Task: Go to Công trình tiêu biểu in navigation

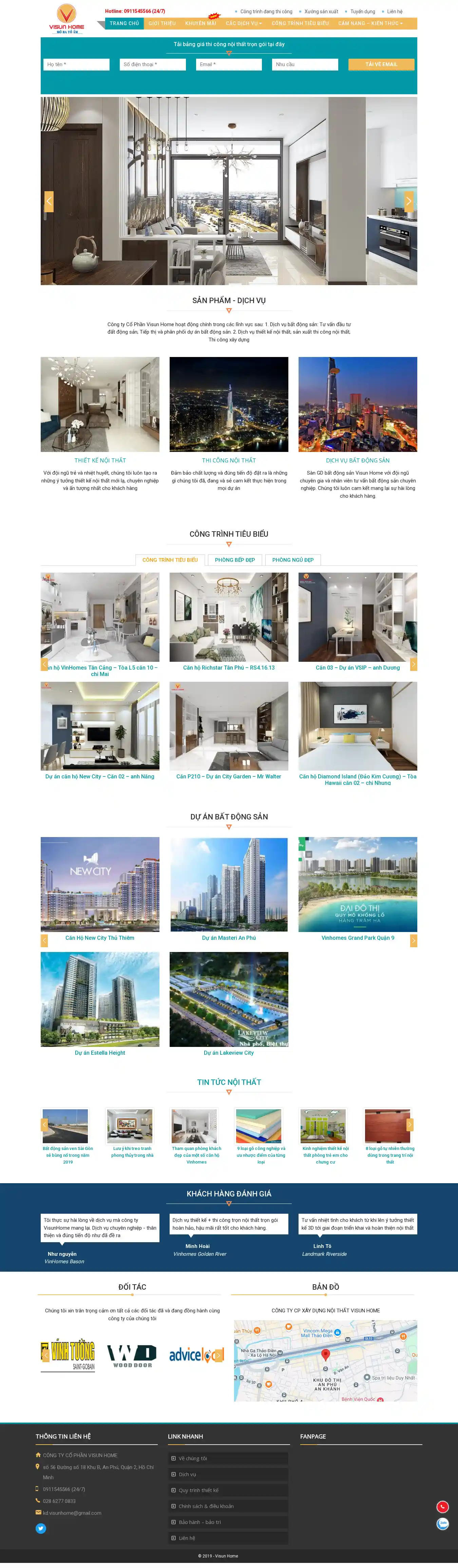Action: tap(300, 24)
